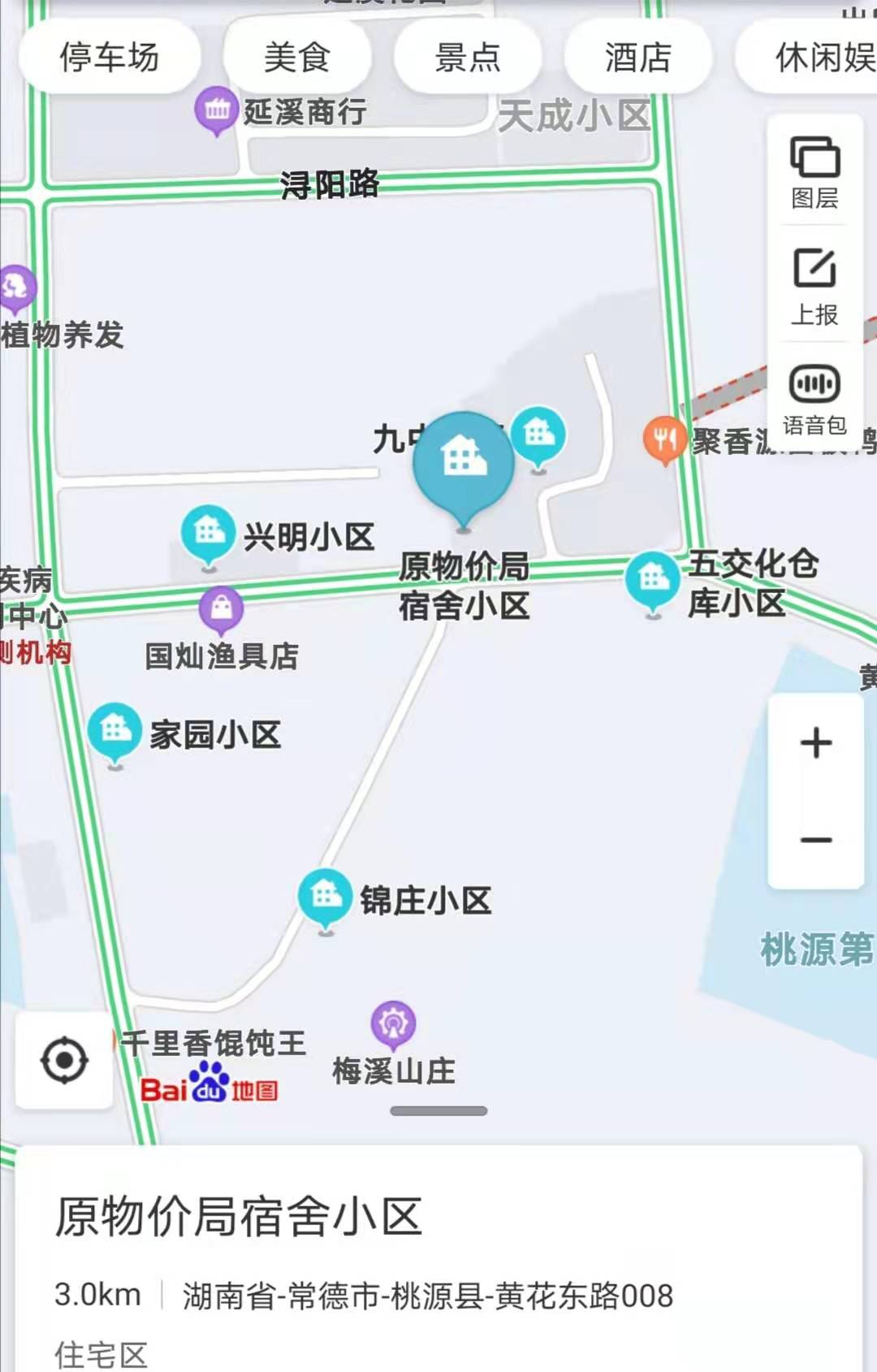The width and height of the screenshot is (877, 1372).
Task: Zoom in with the plus button
Action: pyautogui.click(x=815, y=743)
